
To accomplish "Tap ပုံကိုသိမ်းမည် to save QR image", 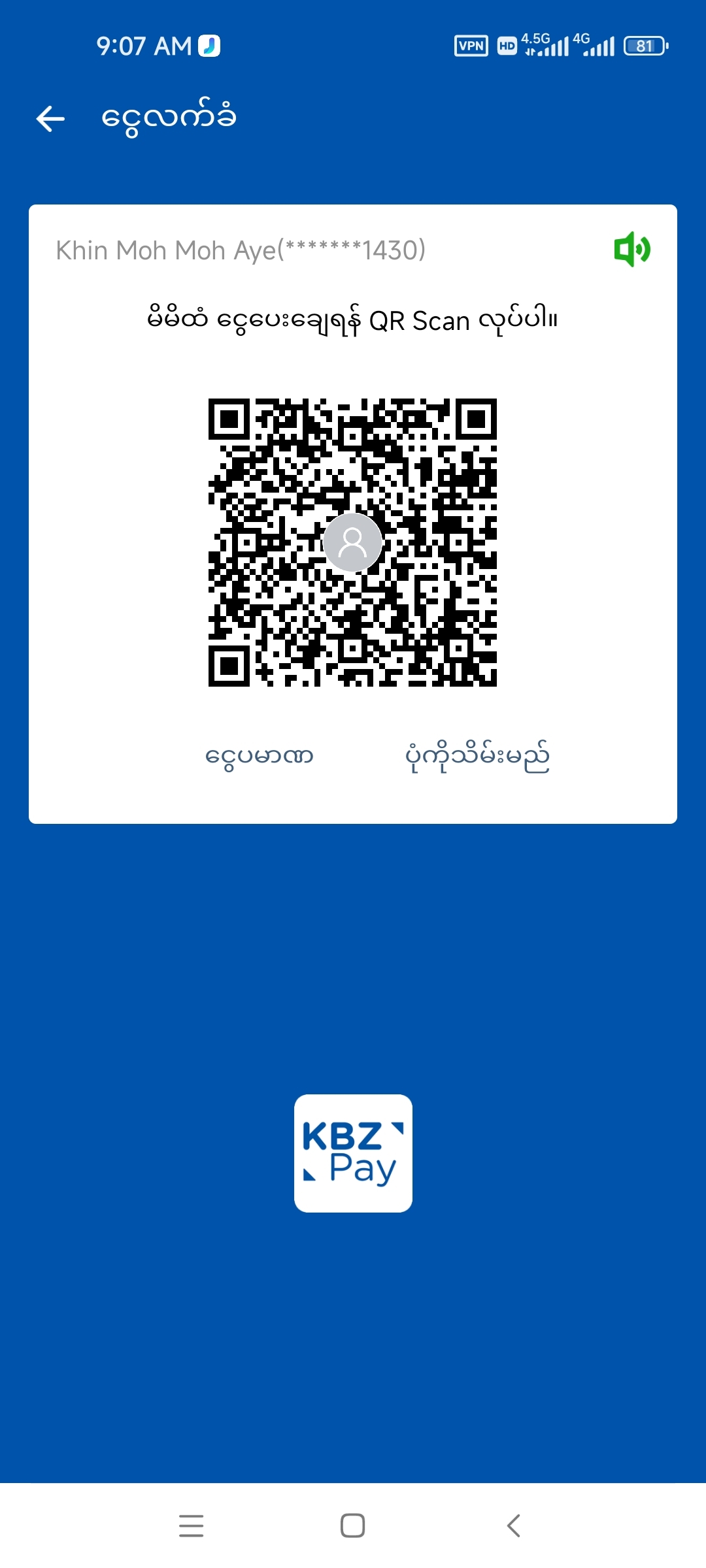I will (477, 757).
